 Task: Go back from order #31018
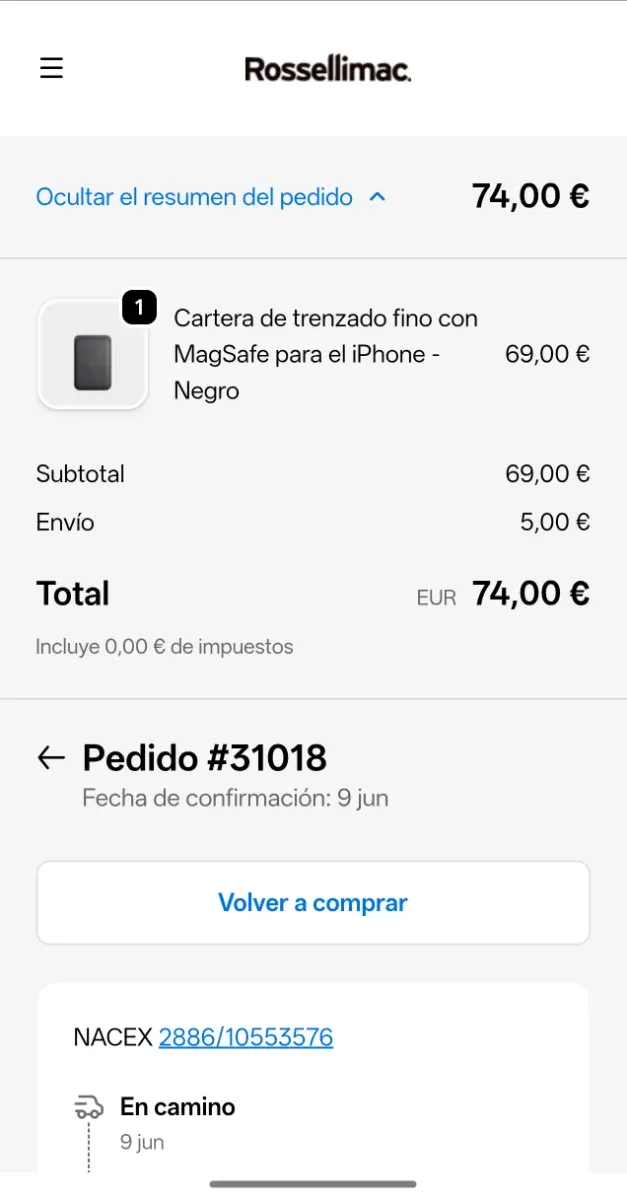point(51,758)
